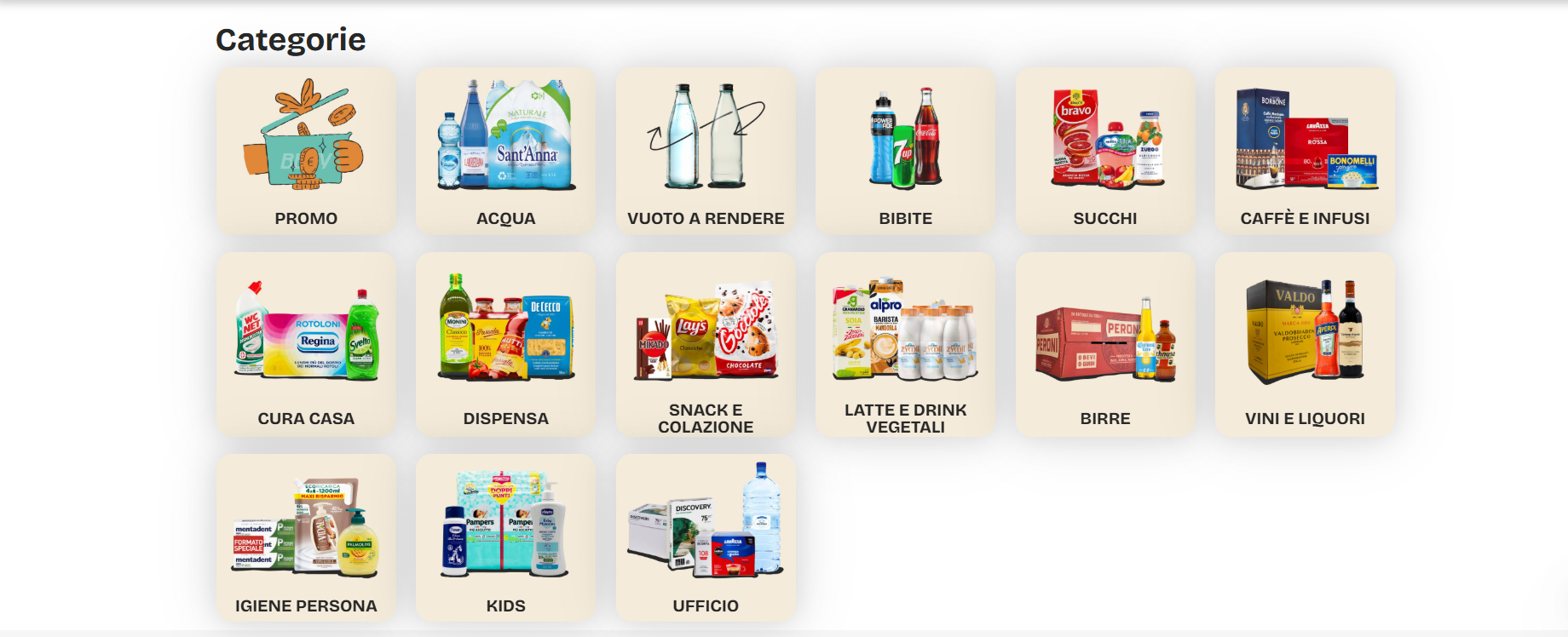
Task: Open the IGIENE PERSONA category
Action: (306, 537)
